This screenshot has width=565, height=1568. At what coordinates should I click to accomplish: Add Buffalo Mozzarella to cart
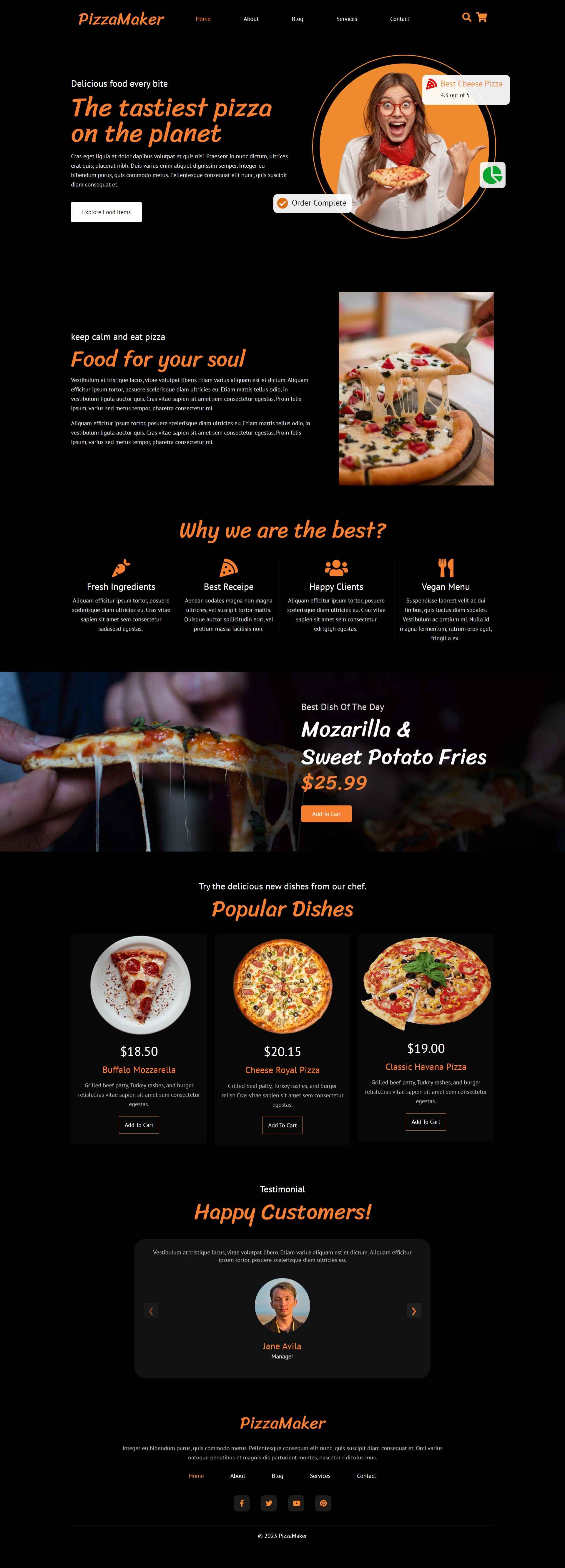(x=139, y=1125)
